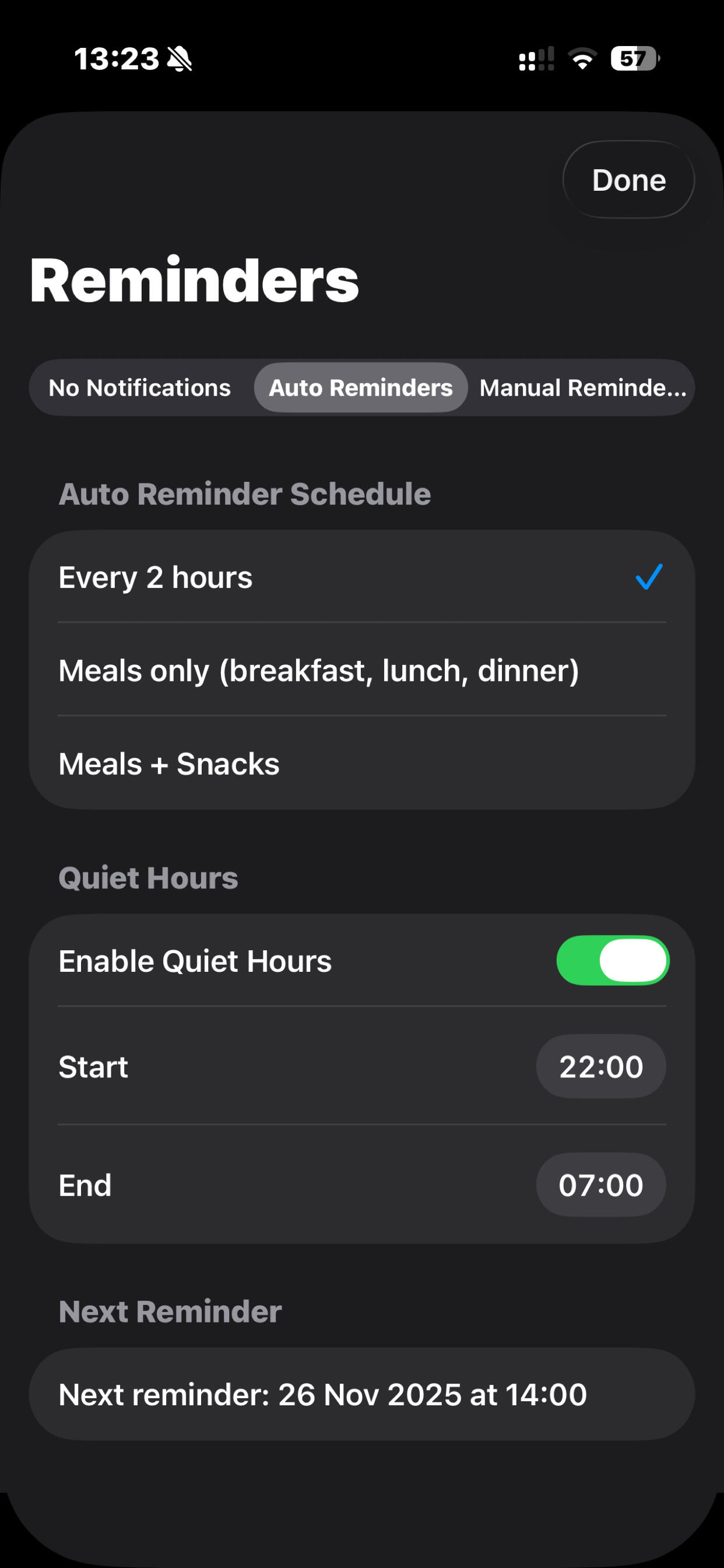Disable the Enable Quiet Hours switch
Viewport: 724px width, 1568px height.
click(x=612, y=961)
